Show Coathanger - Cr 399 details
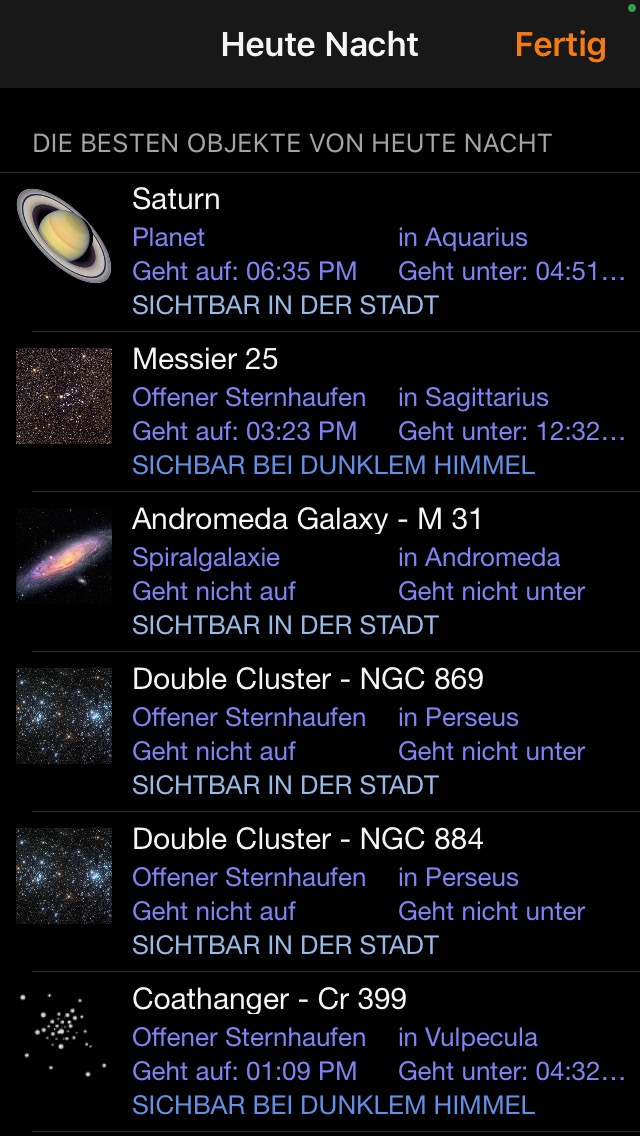 pyautogui.click(x=320, y=1052)
